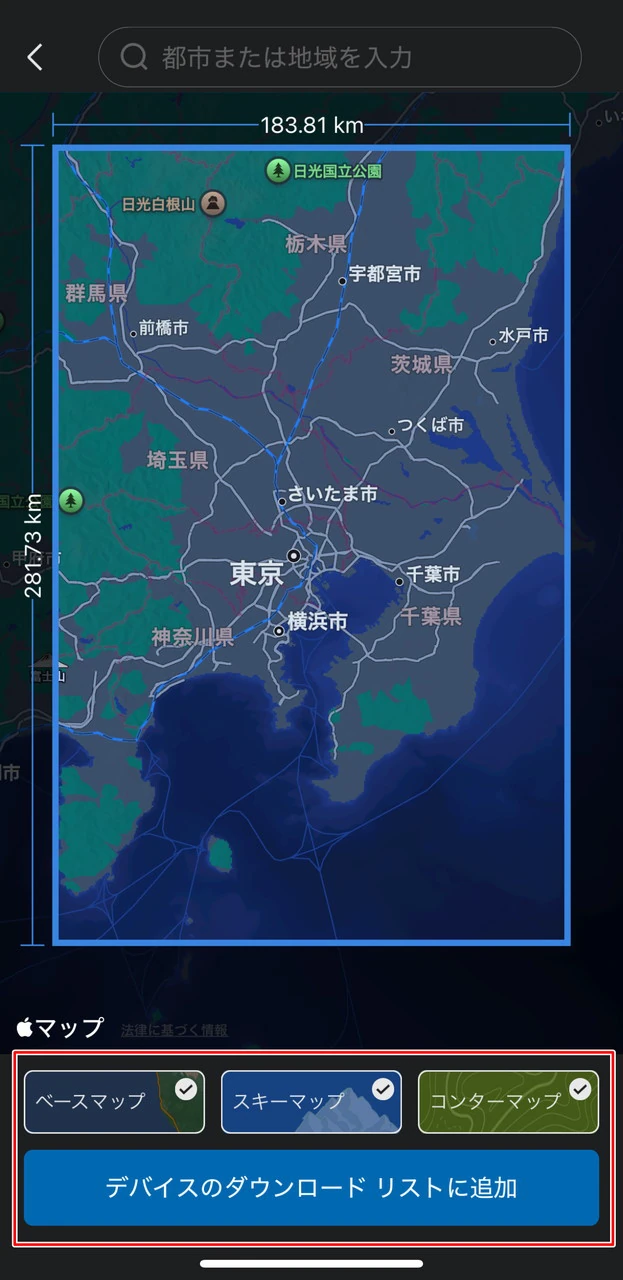Deselect the コンターマップ map option
The image size is (623, 1280).
(508, 1102)
